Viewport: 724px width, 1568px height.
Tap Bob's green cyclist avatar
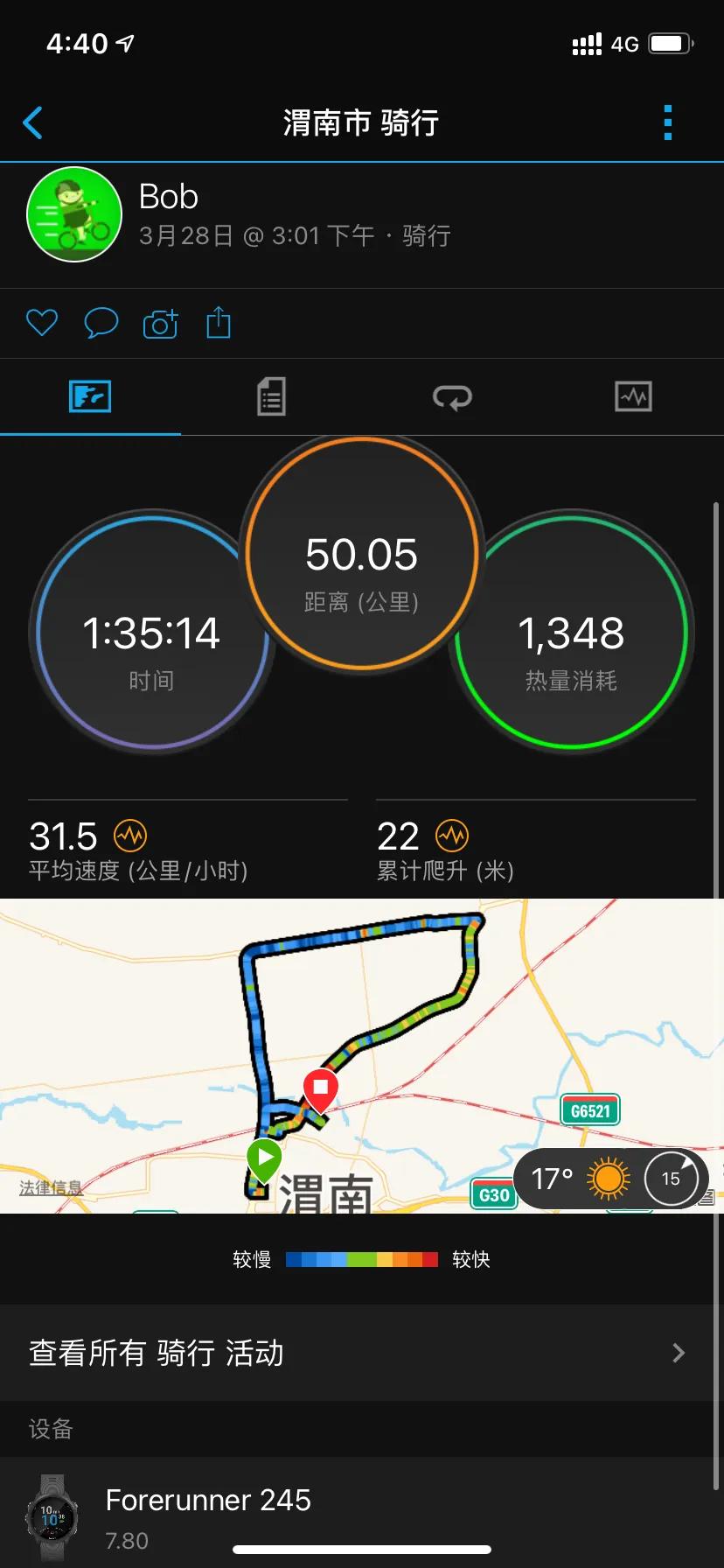(x=74, y=214)
